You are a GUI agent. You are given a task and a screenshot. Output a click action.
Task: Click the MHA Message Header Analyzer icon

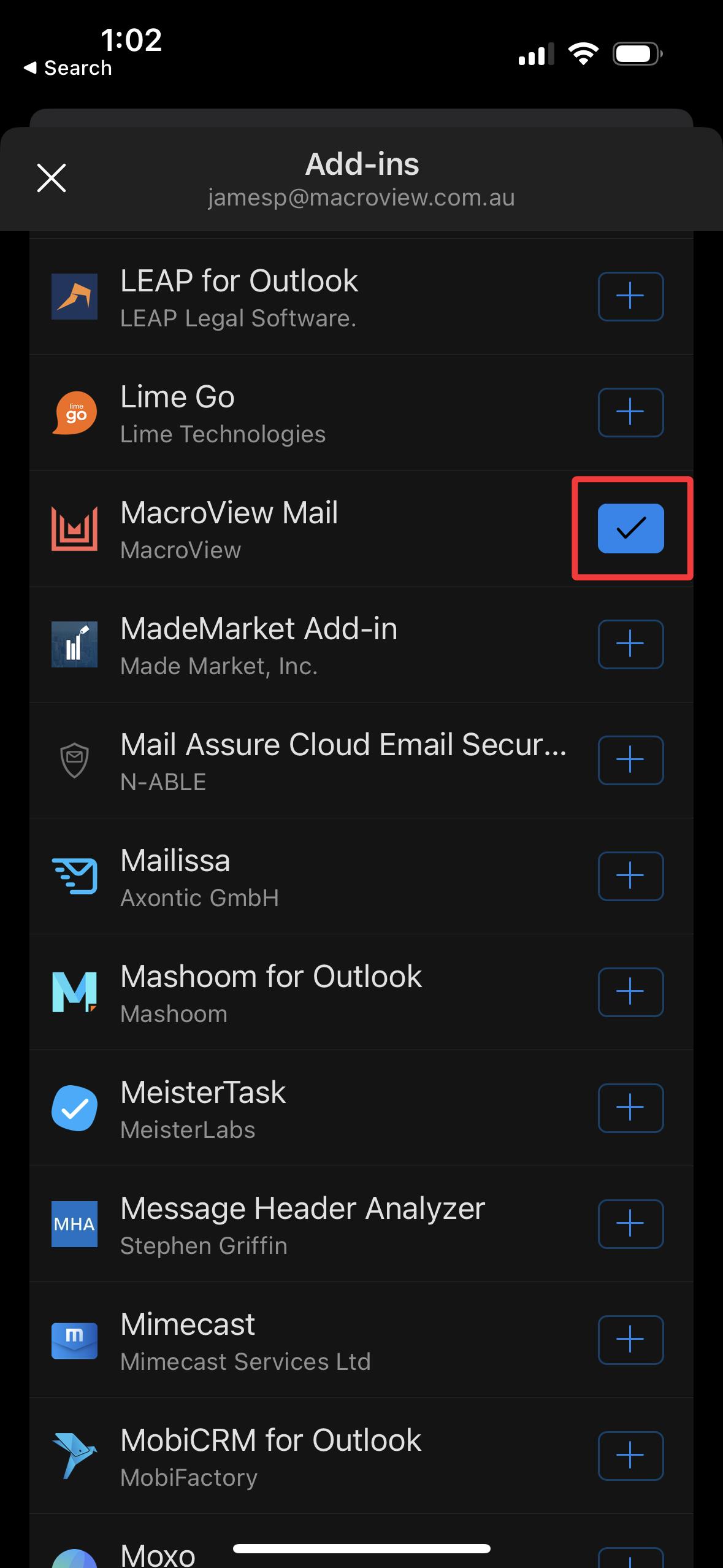click(74, 1223)
